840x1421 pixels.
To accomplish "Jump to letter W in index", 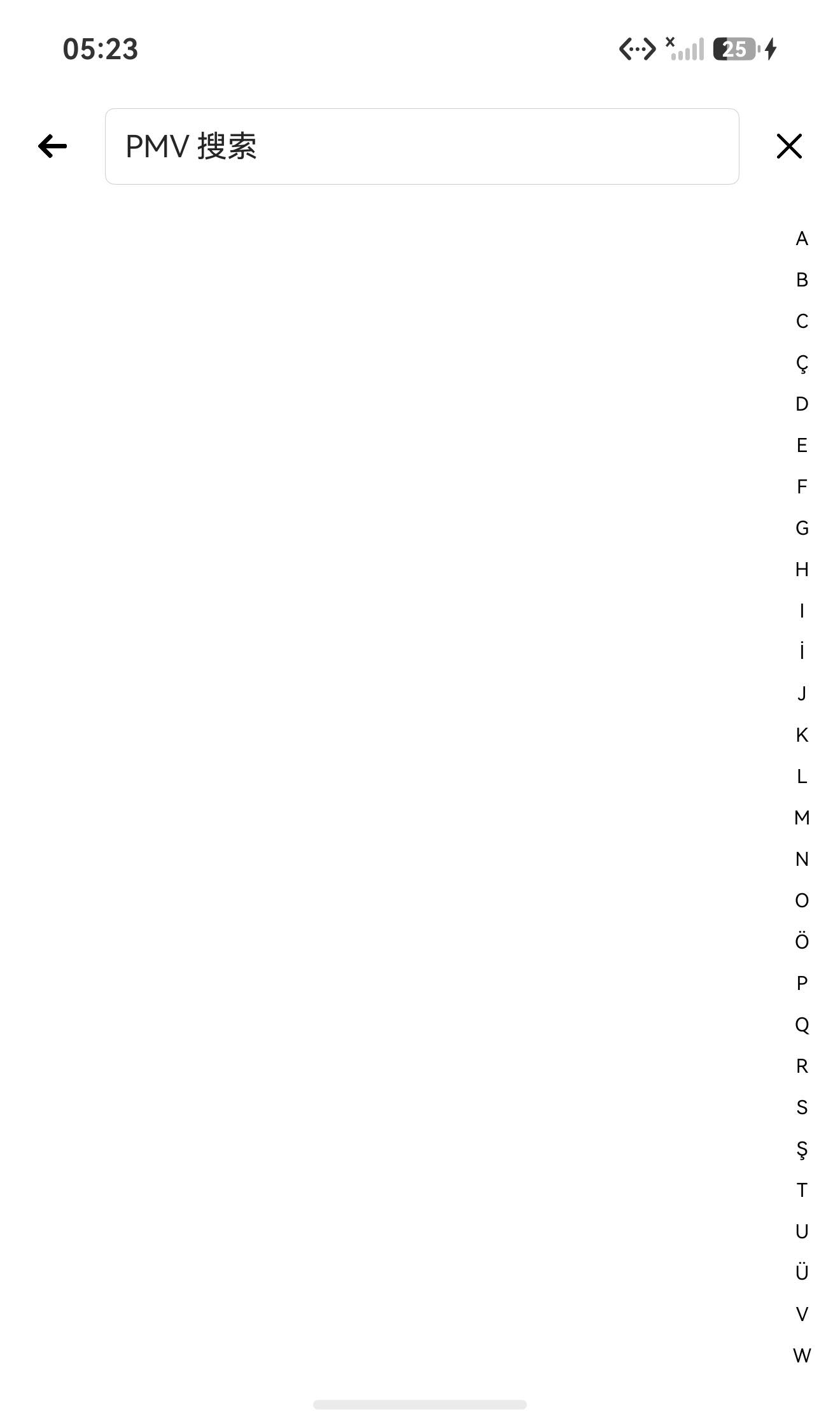I will (x=802, y=1355).
